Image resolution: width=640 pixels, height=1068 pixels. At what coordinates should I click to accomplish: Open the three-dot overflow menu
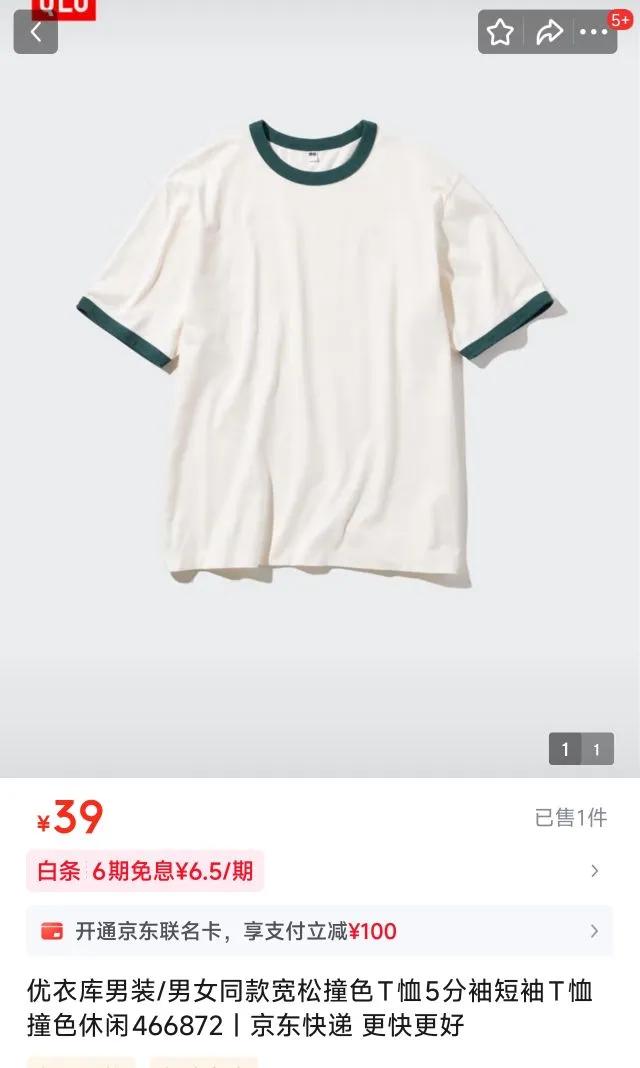click(595, 33)
